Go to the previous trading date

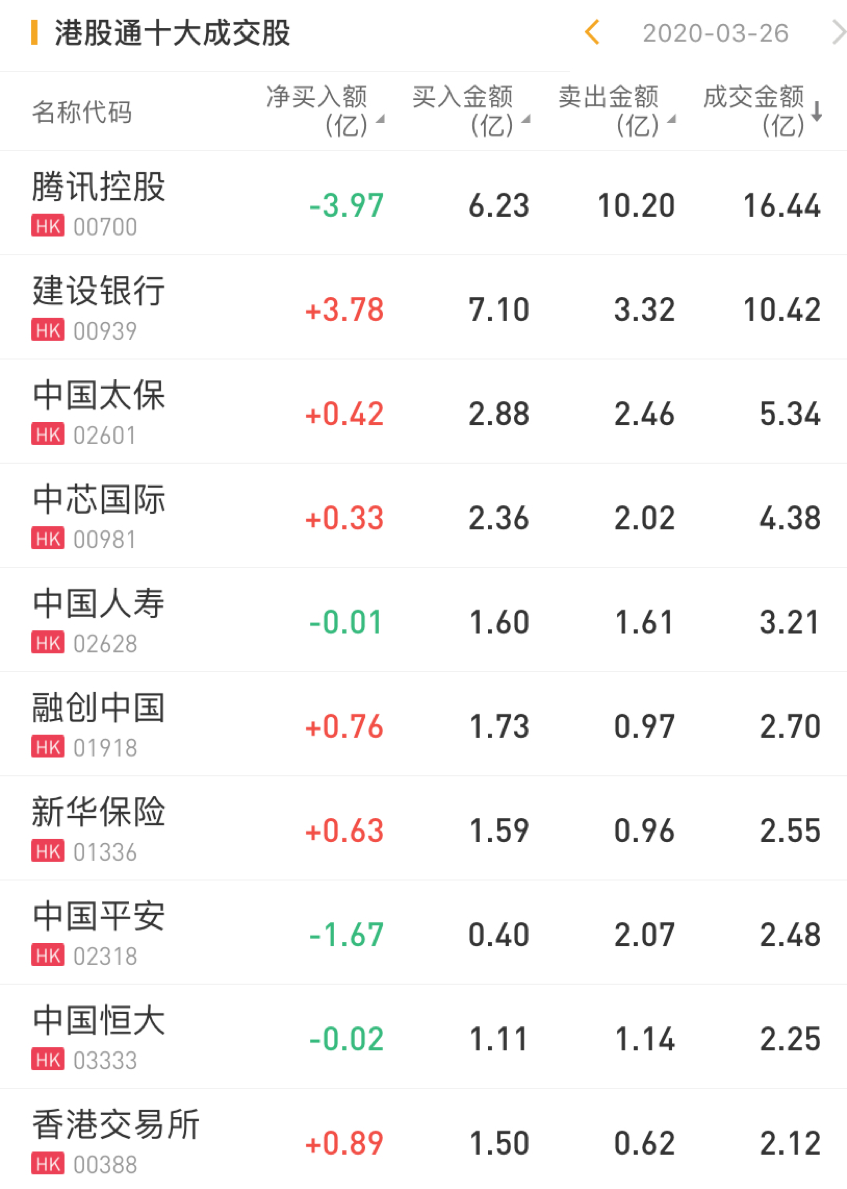point(592,33)
